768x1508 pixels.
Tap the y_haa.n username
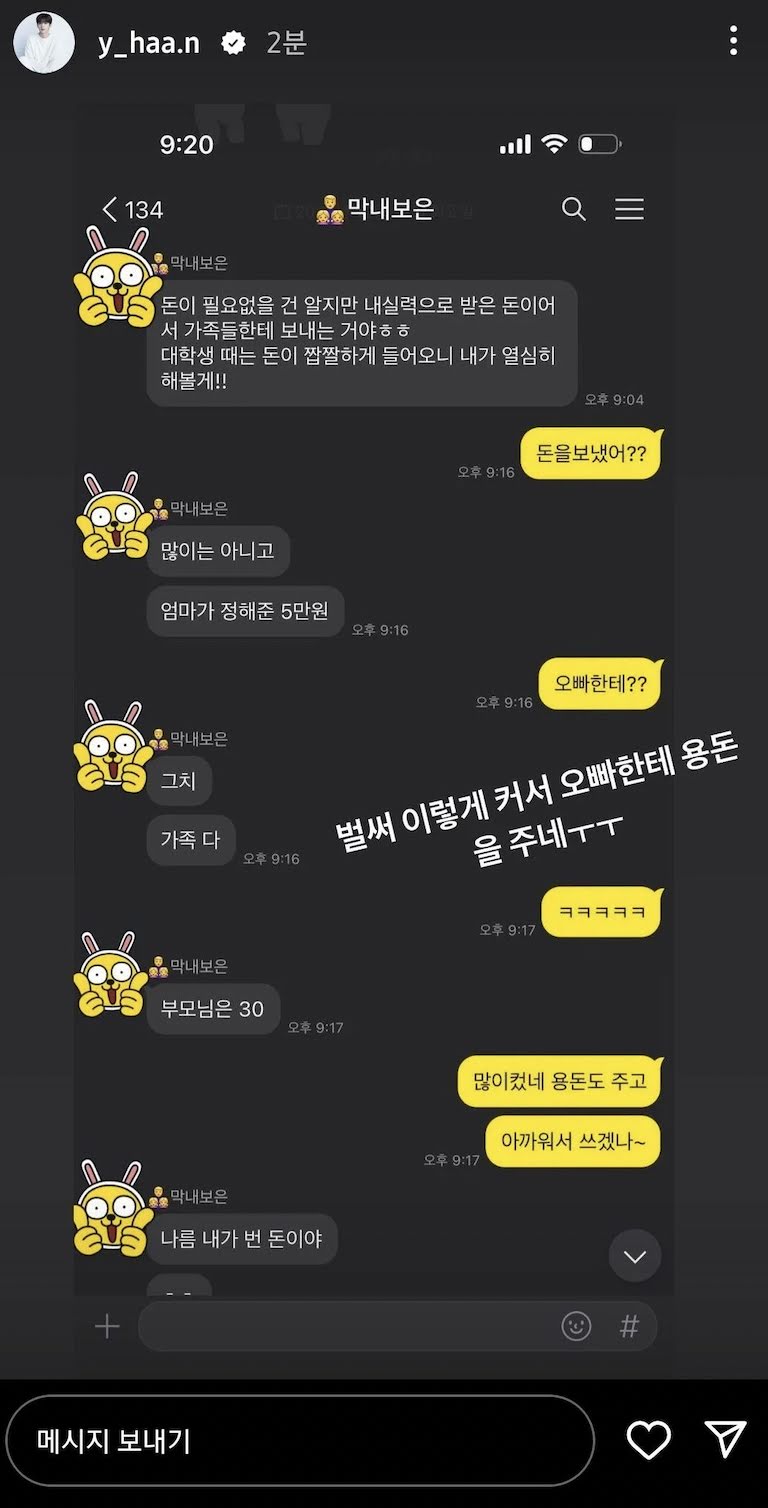pos(148,43)
